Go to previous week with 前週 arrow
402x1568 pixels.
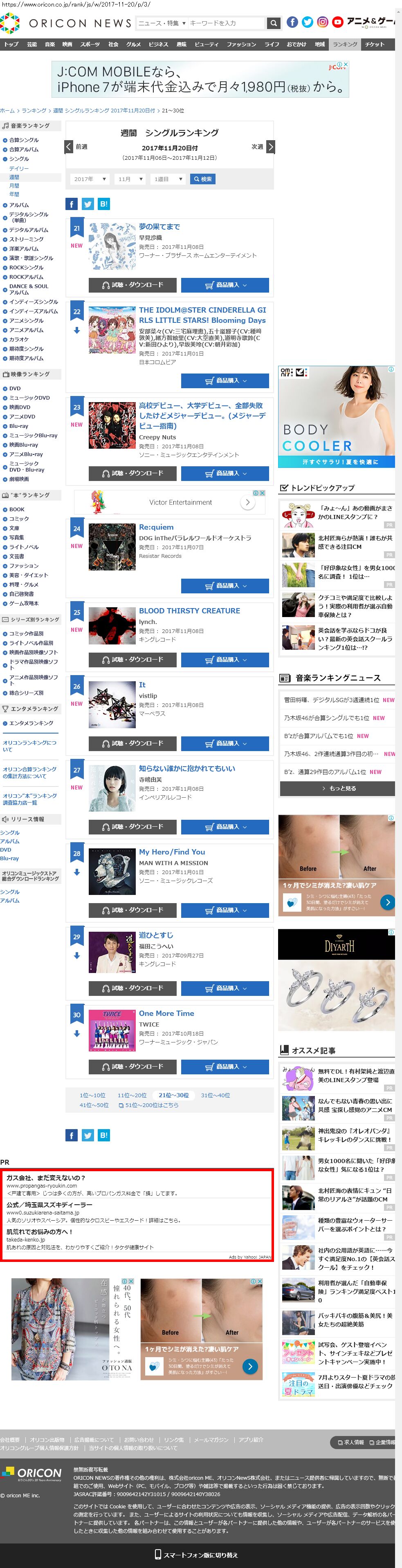(x=70, y=147)
